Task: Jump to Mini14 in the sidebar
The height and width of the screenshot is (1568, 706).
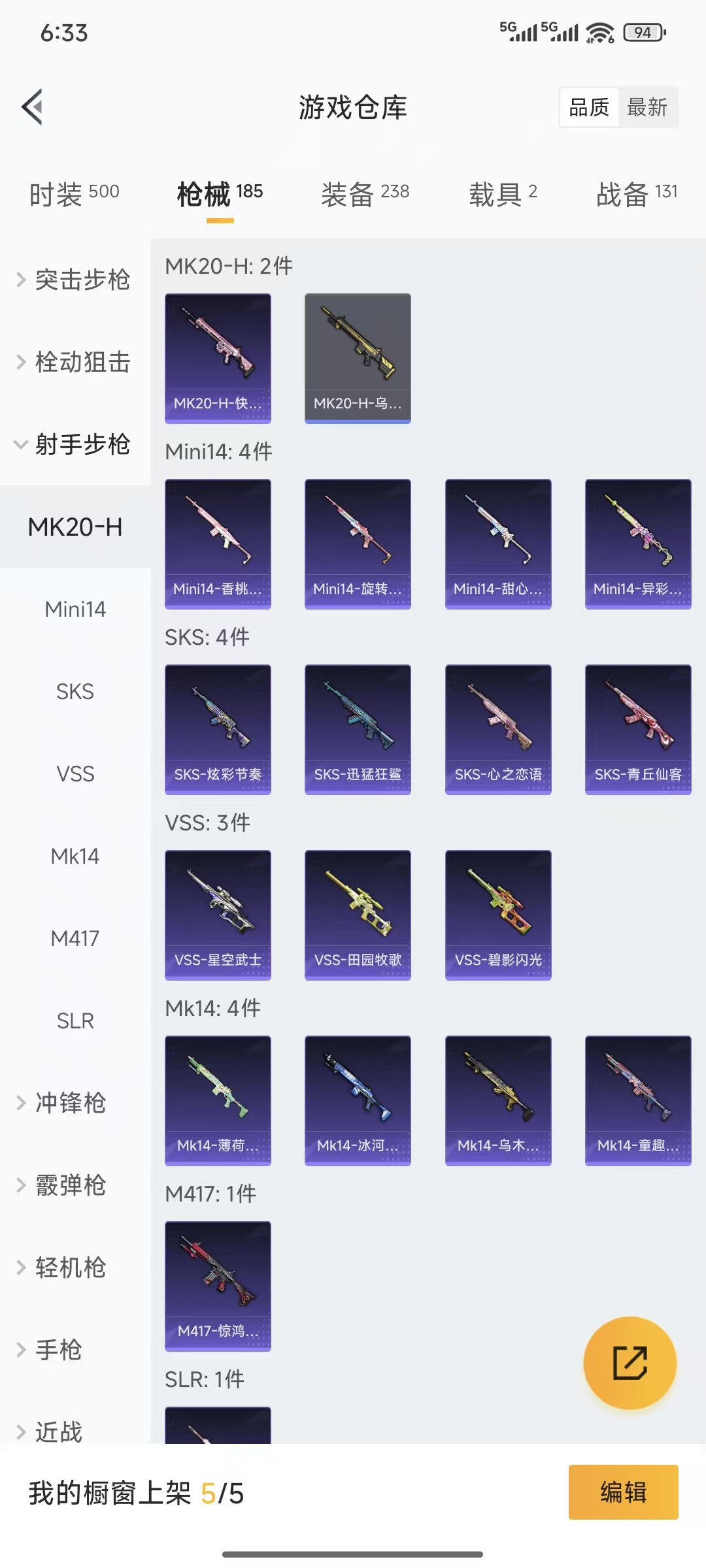Action: (75, 609)
